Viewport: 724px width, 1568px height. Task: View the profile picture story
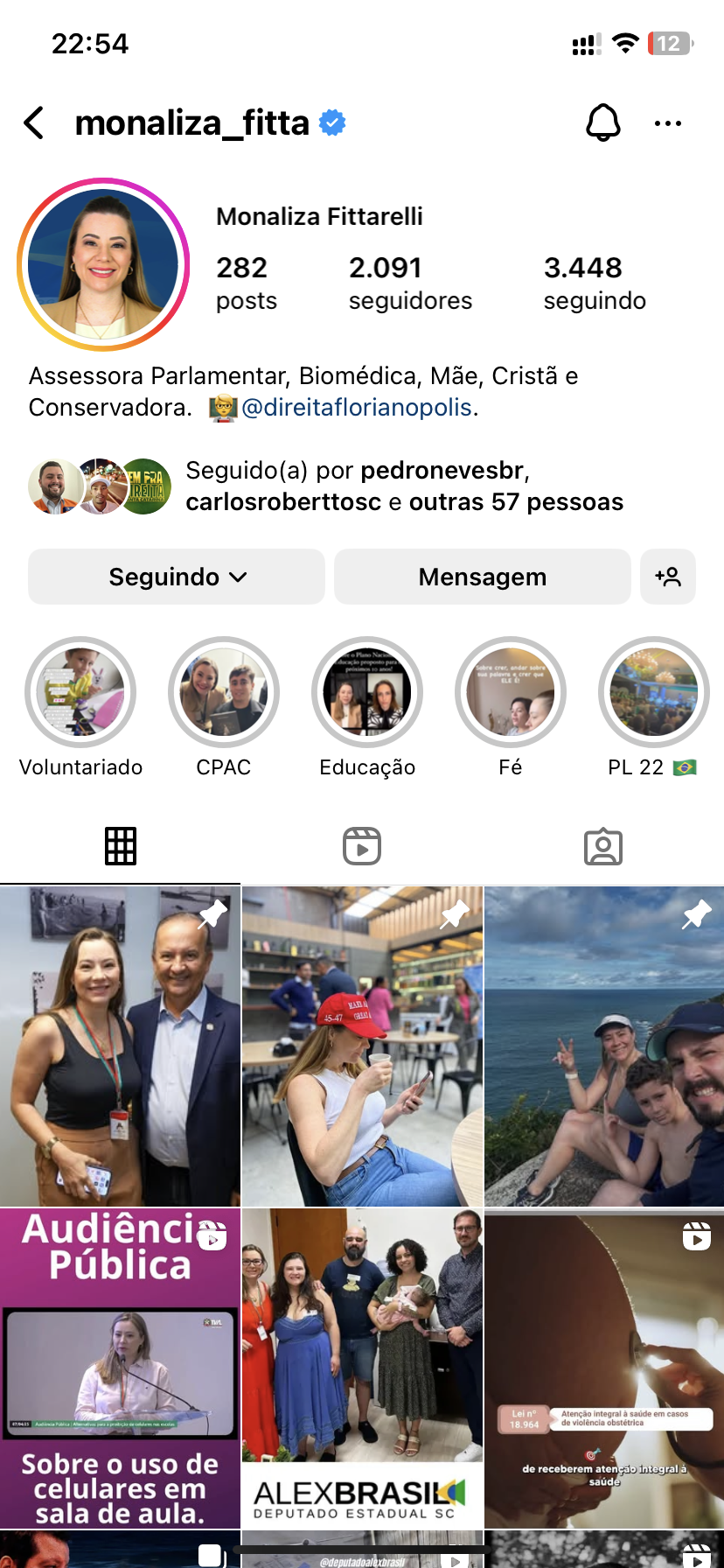coord(103,264)
